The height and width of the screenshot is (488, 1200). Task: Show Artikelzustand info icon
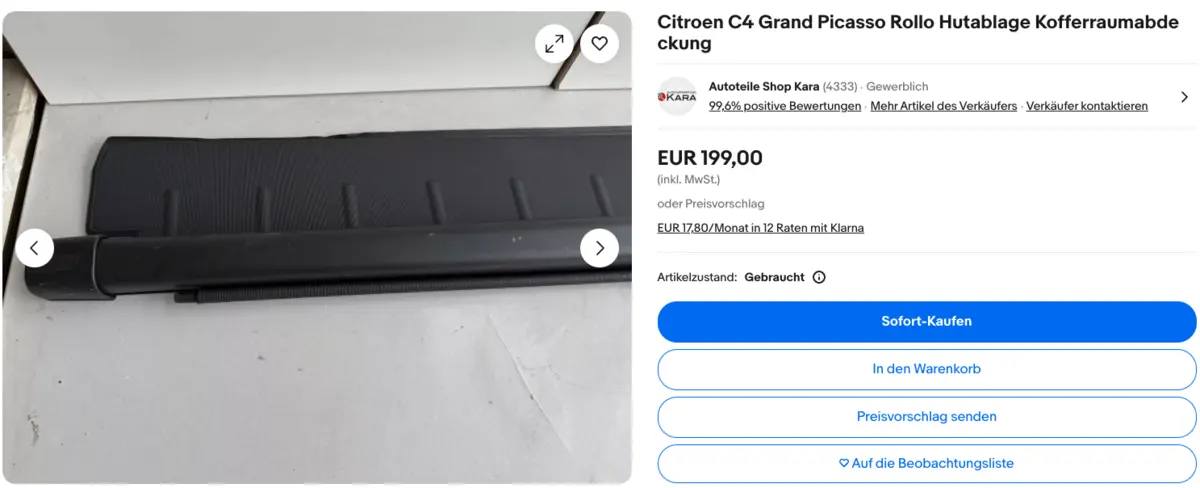(x=819, y=277)
